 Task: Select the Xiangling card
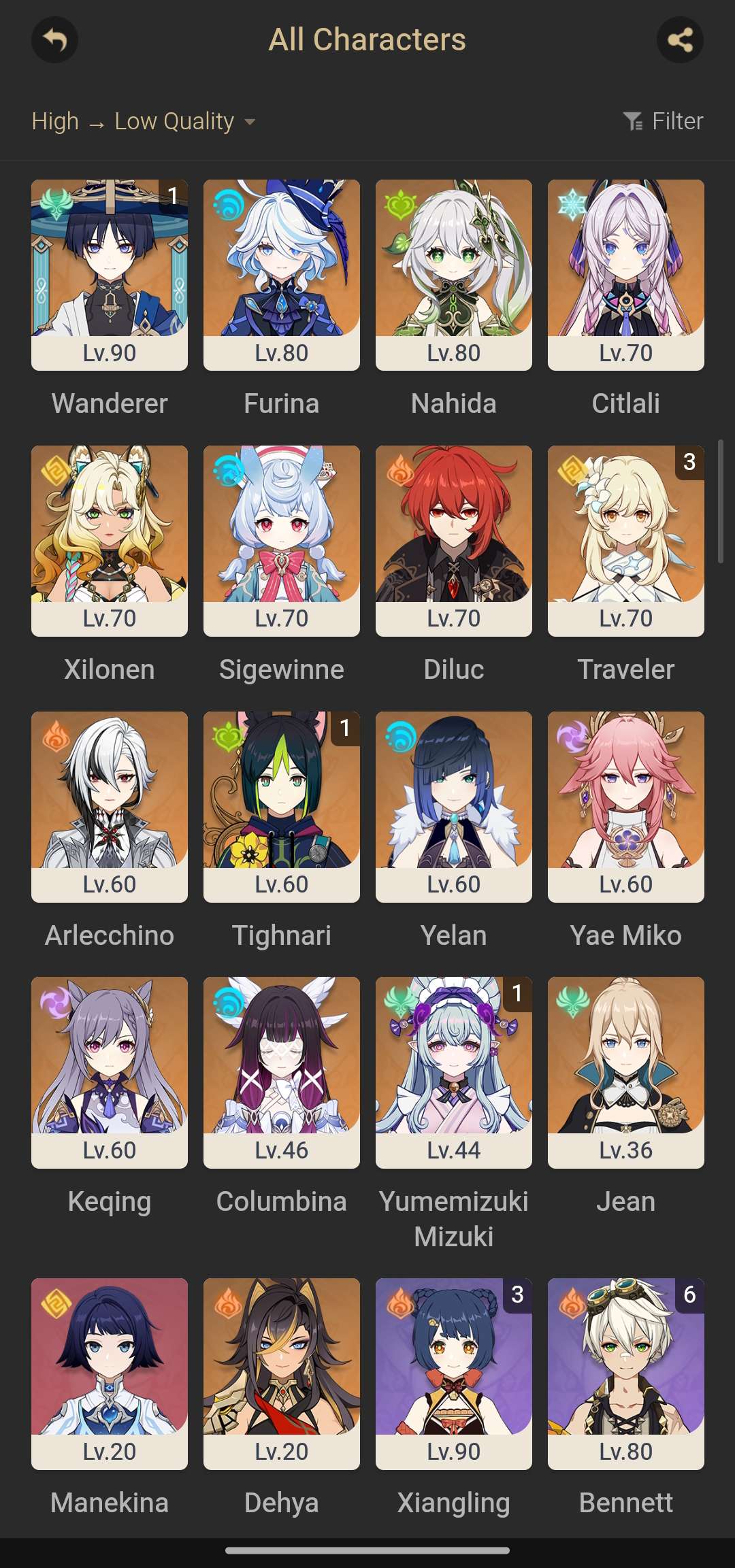click(454, 1373)
